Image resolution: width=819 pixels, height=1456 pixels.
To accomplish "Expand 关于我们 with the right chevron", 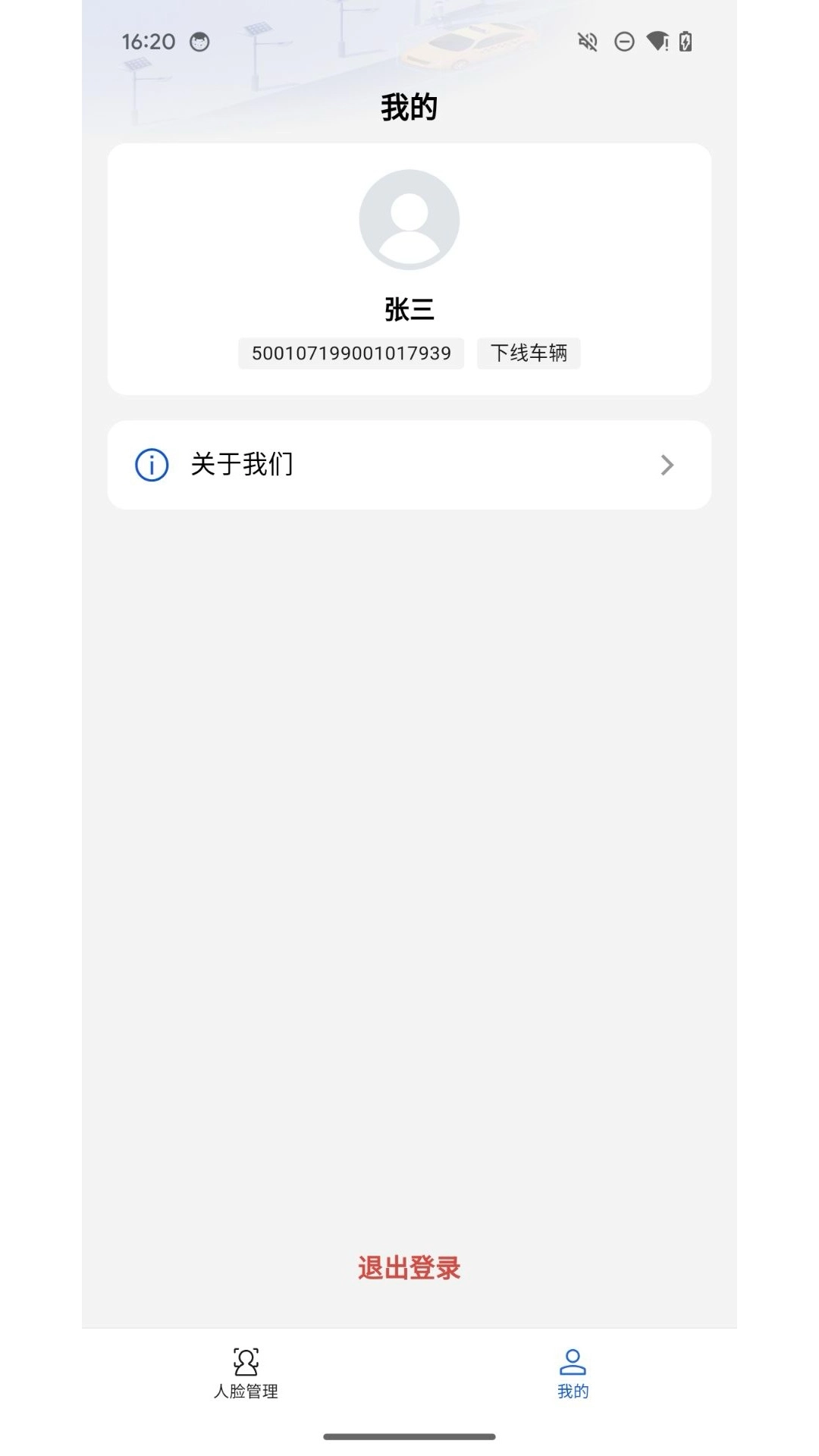I will (x=667, y=465).
